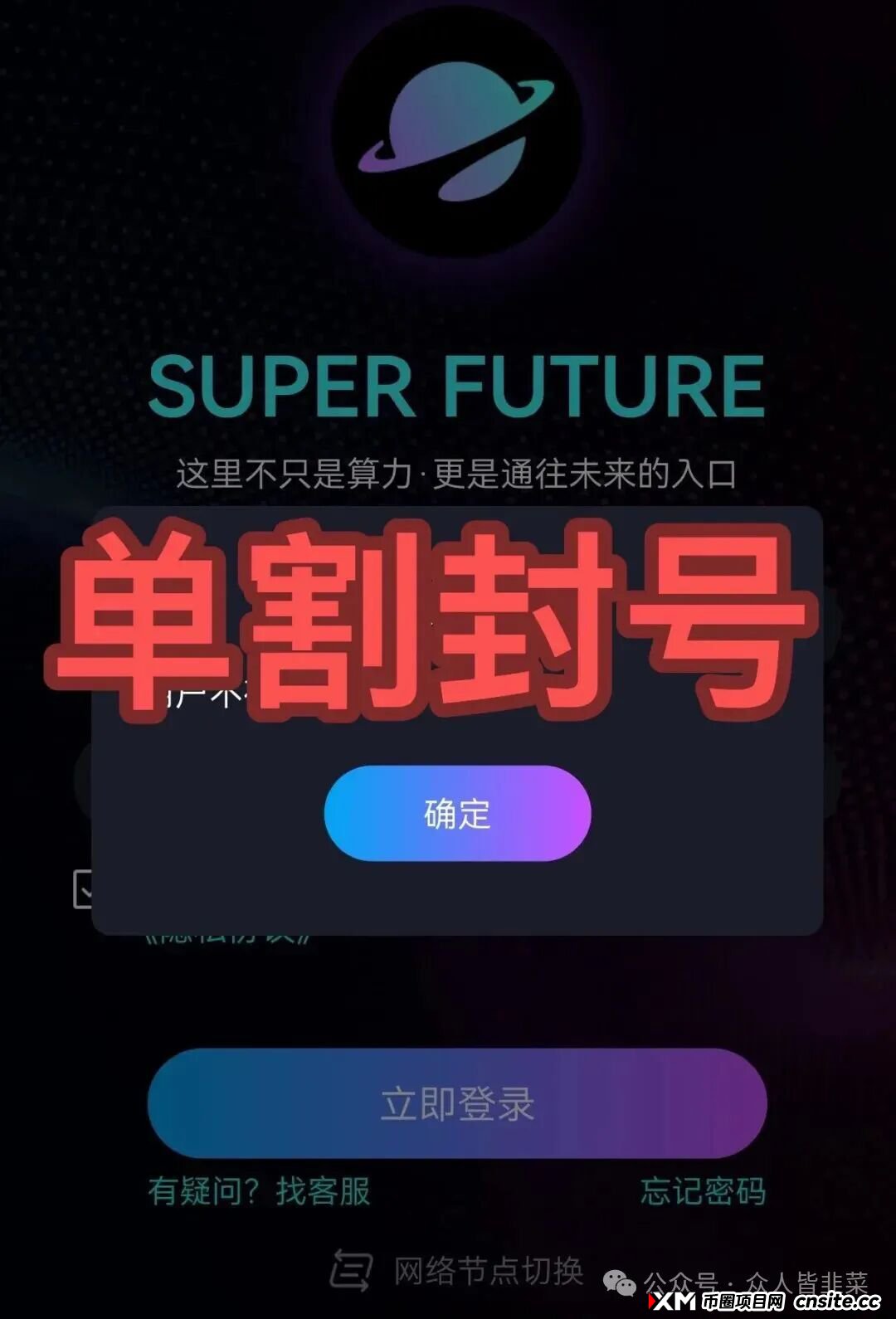The width and height of the screenshot is (896, 1319).
Task: Open the 有疑问？找客服 support link
Action: click(261, 1187)
